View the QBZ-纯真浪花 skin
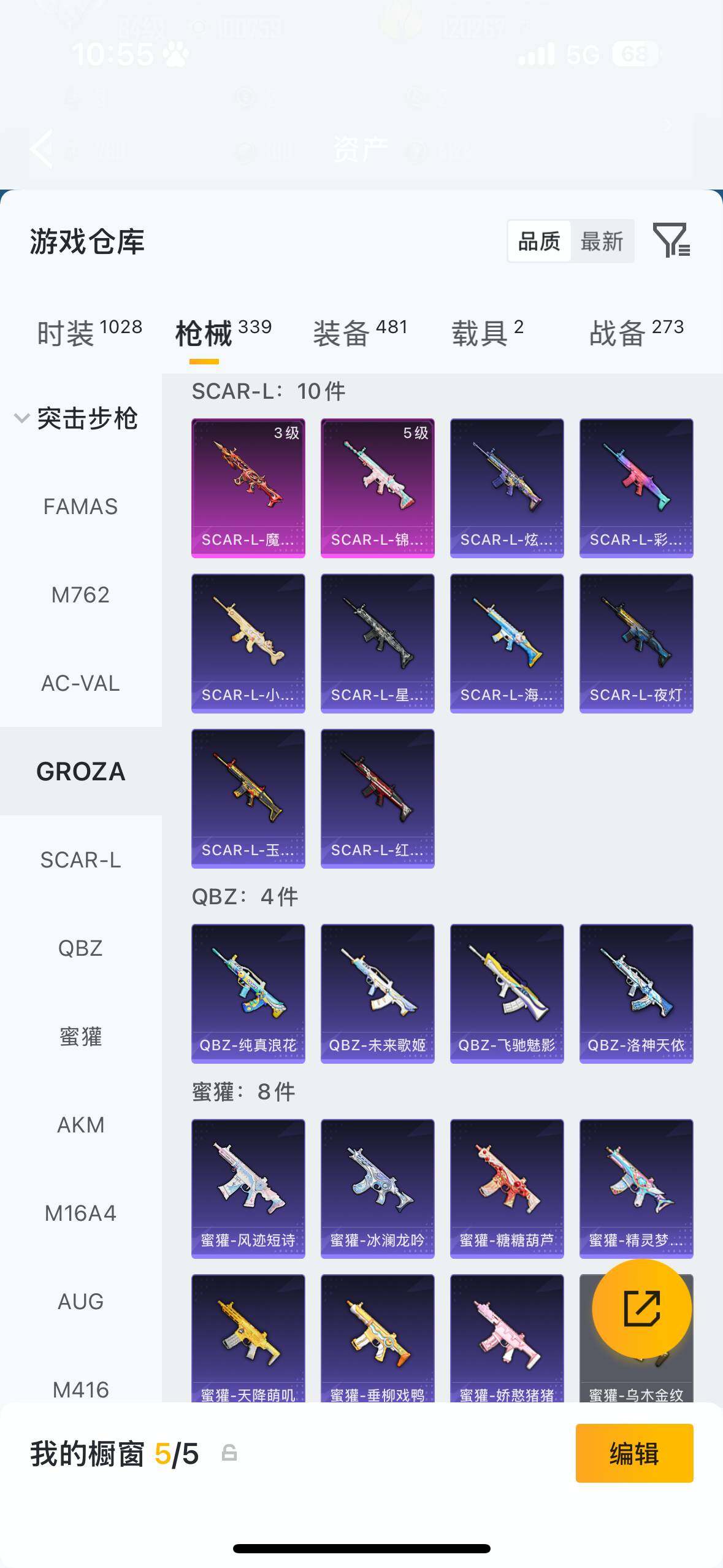The image size is (723, 1568). point(248,993)
